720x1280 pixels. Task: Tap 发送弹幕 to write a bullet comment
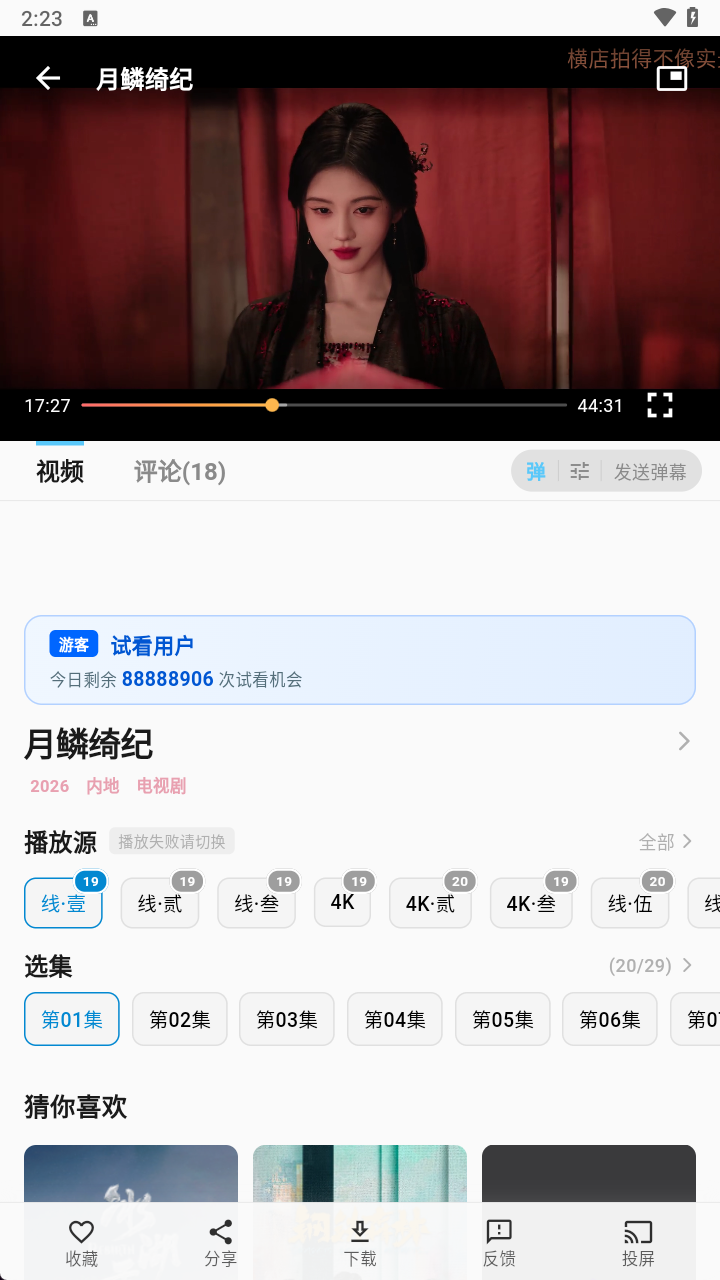tap(650, 471)
